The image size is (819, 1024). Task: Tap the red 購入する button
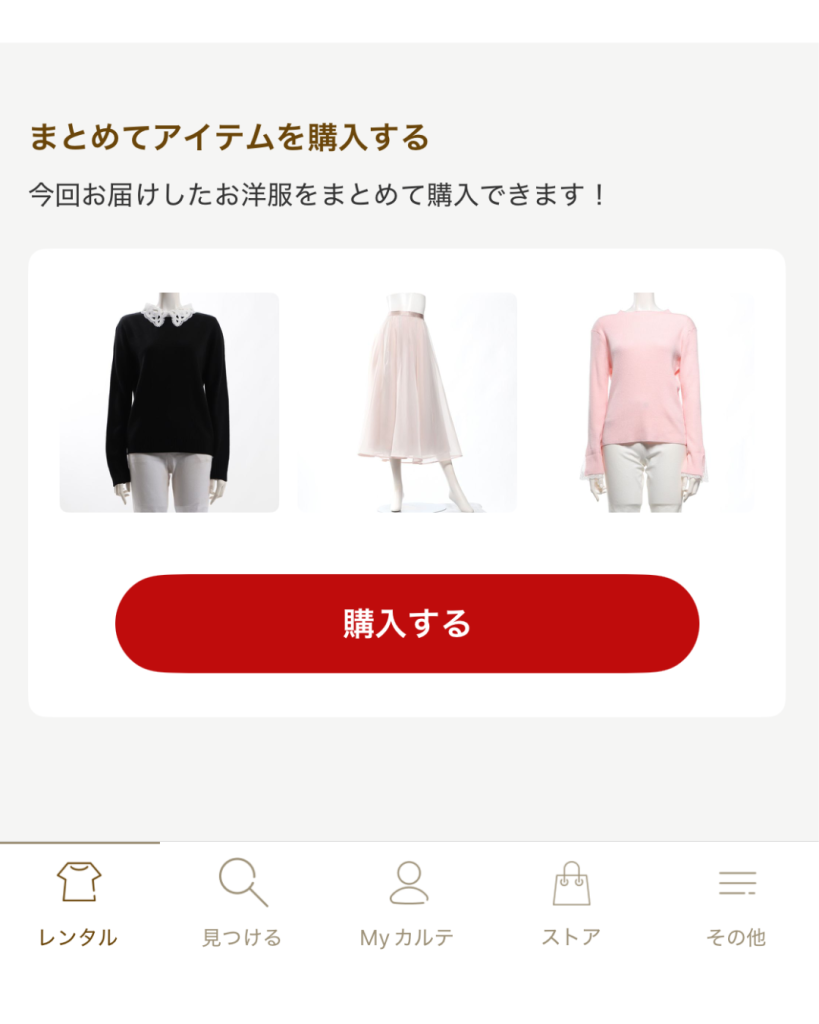coord(407,623)
